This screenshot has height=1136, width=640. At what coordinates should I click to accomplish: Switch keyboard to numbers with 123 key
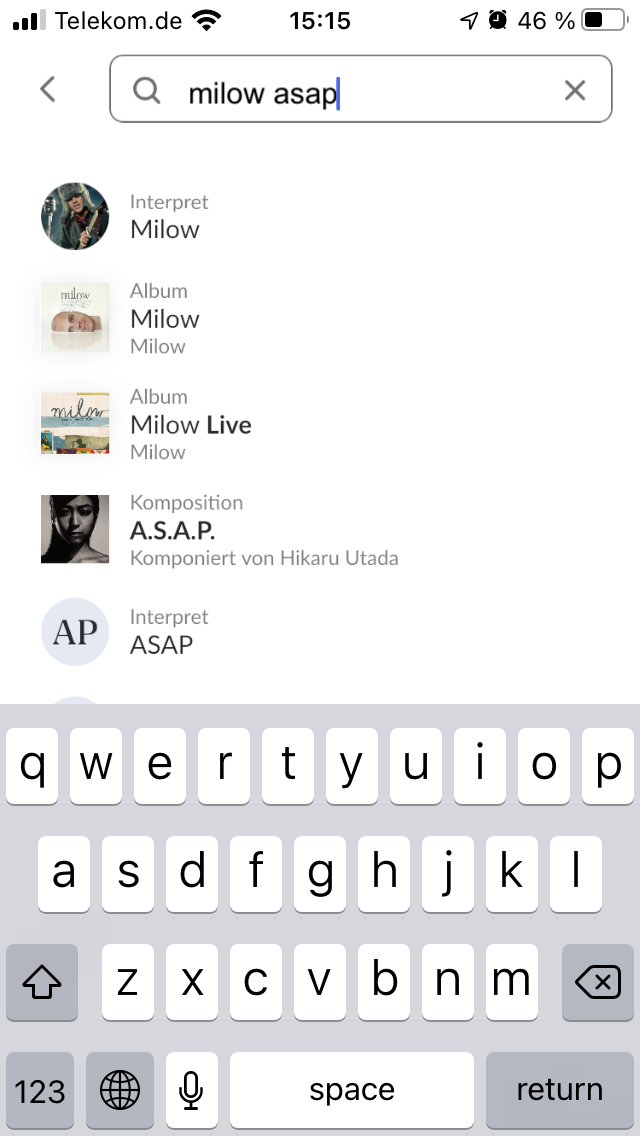(40, 1089)
